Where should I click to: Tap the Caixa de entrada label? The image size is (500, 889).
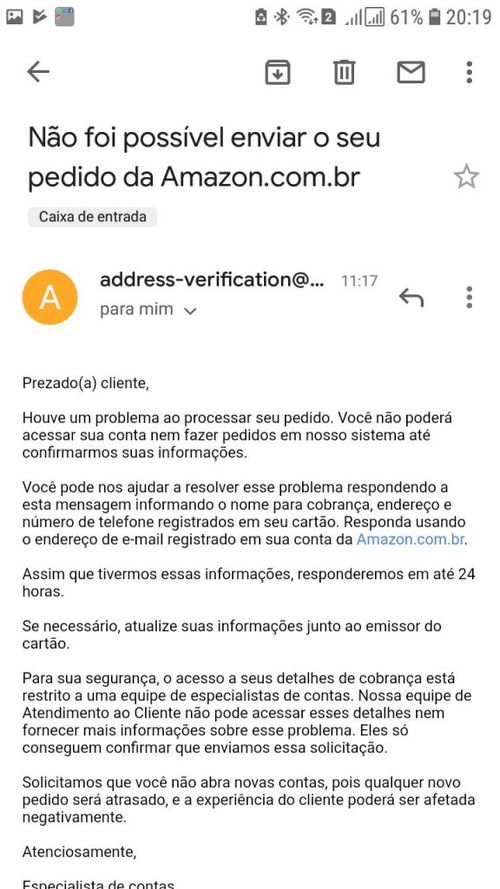click(92, 217)
